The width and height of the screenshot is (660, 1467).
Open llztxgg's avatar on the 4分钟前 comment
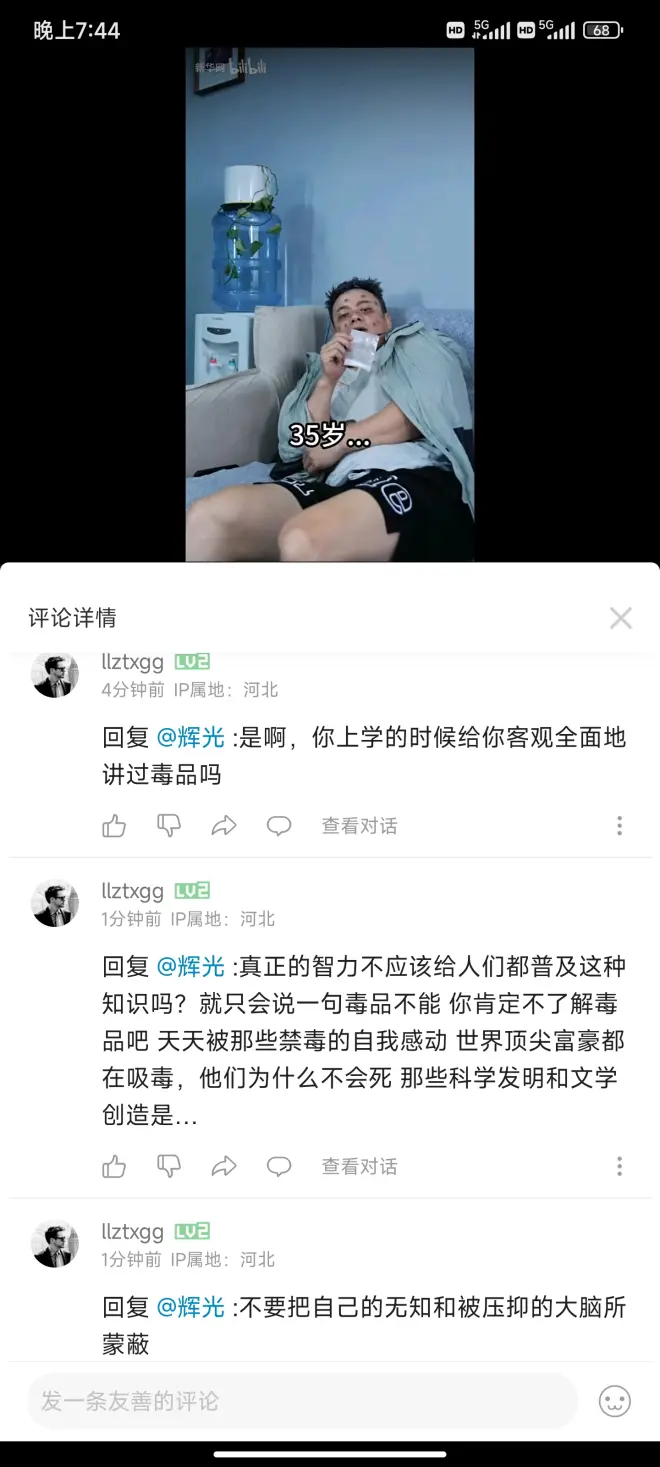click(55, 675)
